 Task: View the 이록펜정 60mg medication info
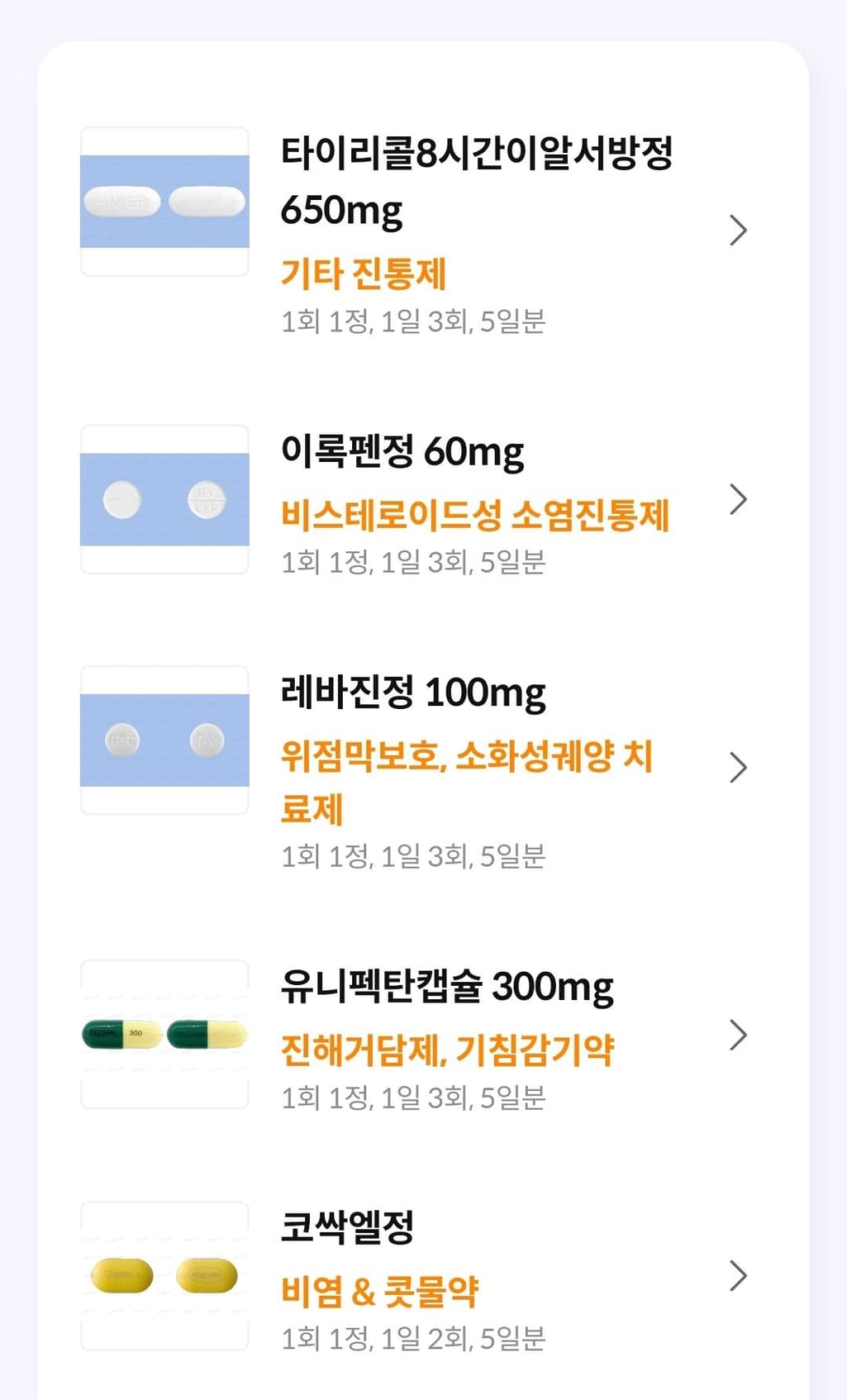476,499
